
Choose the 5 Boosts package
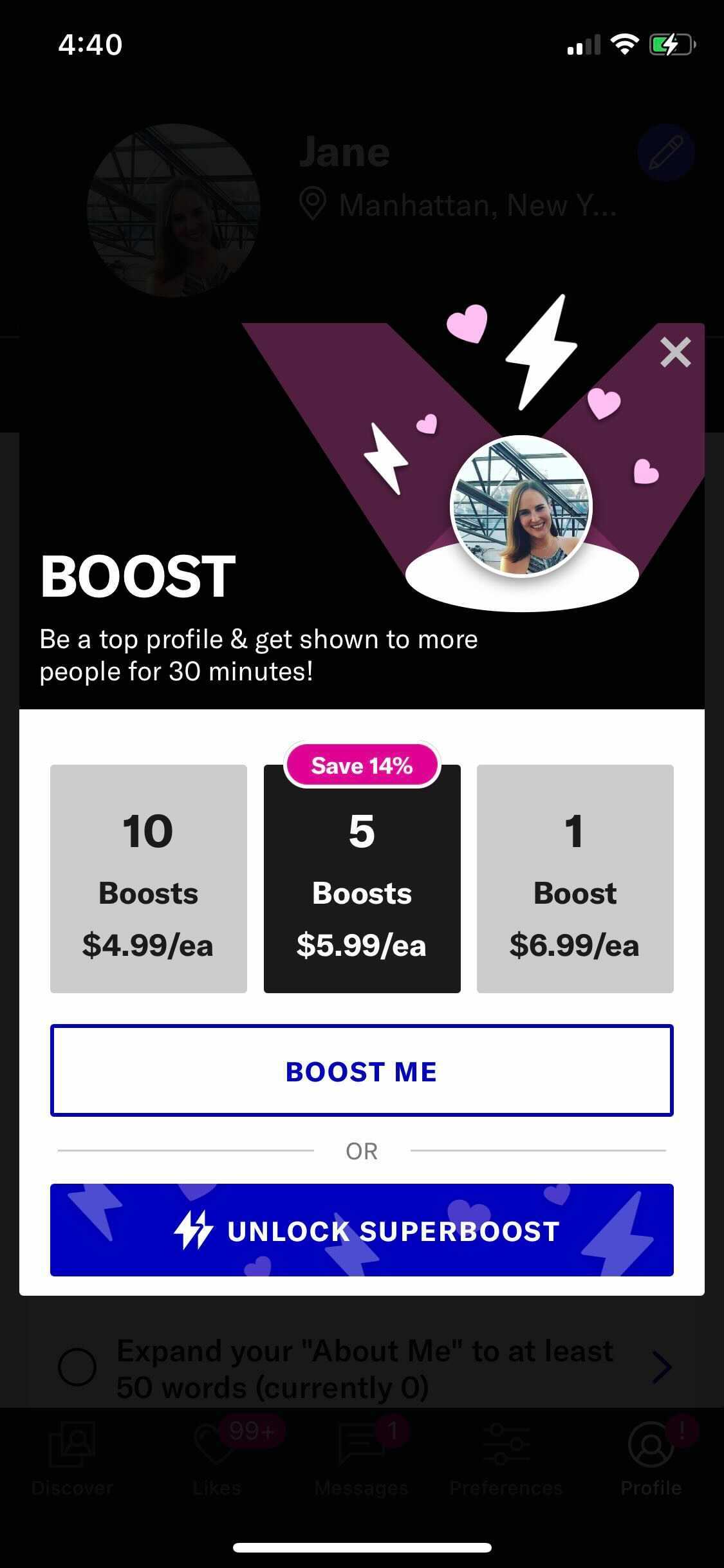362,879
